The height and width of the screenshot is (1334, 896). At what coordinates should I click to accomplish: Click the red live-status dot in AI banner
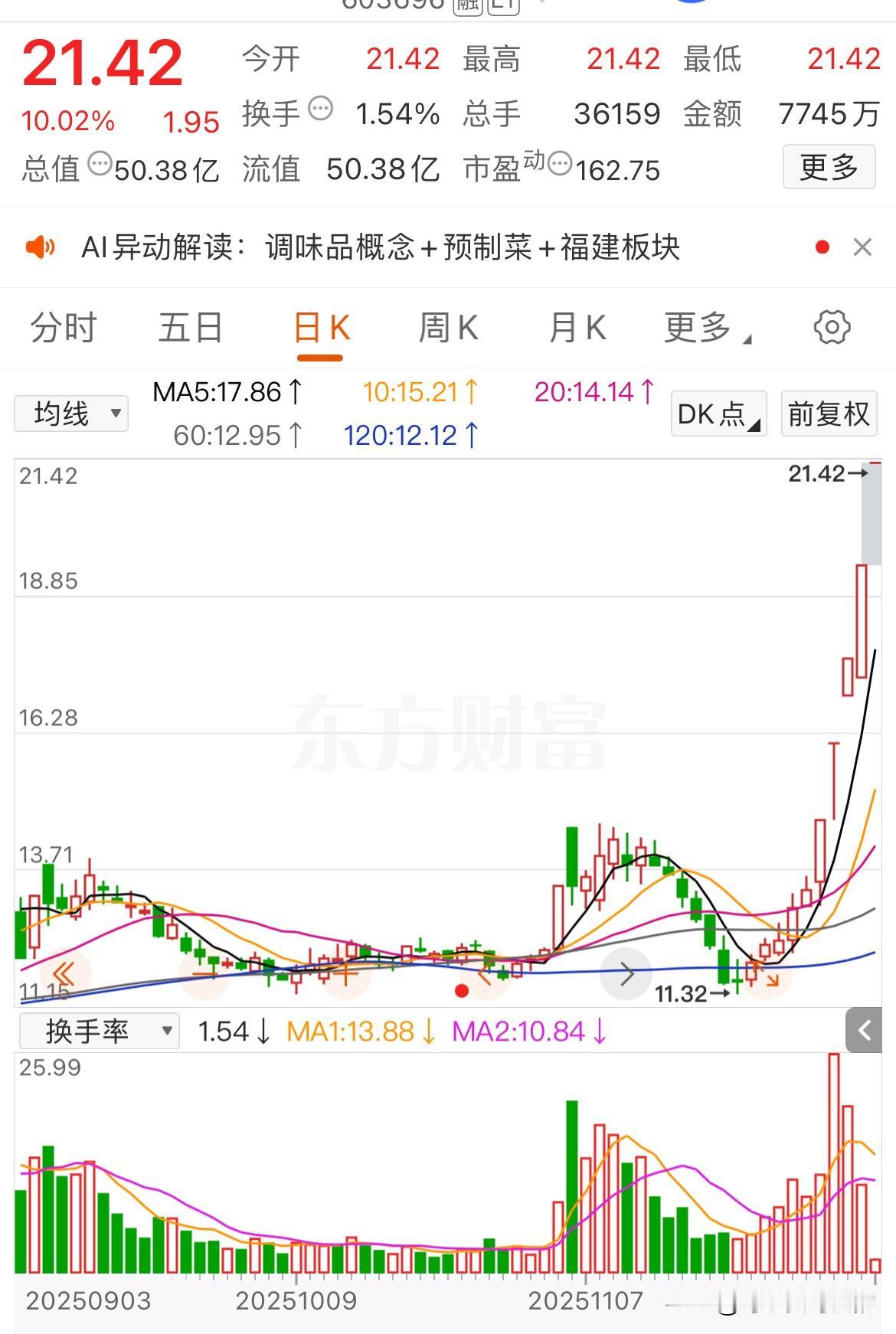pyautogui.click(x=821, y=247)
